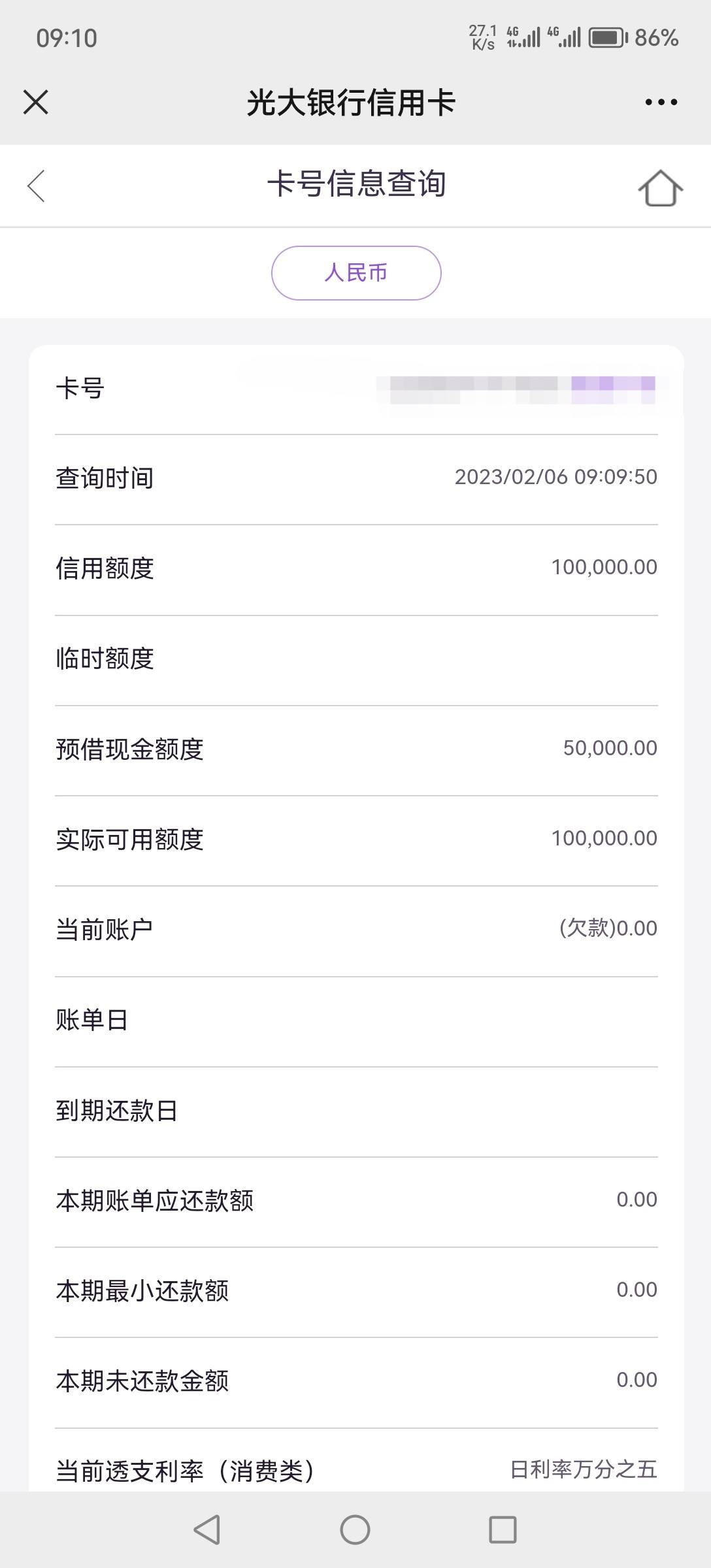Select the 人民币 currency chip
711x1568 pixels.
click(356, 273)
